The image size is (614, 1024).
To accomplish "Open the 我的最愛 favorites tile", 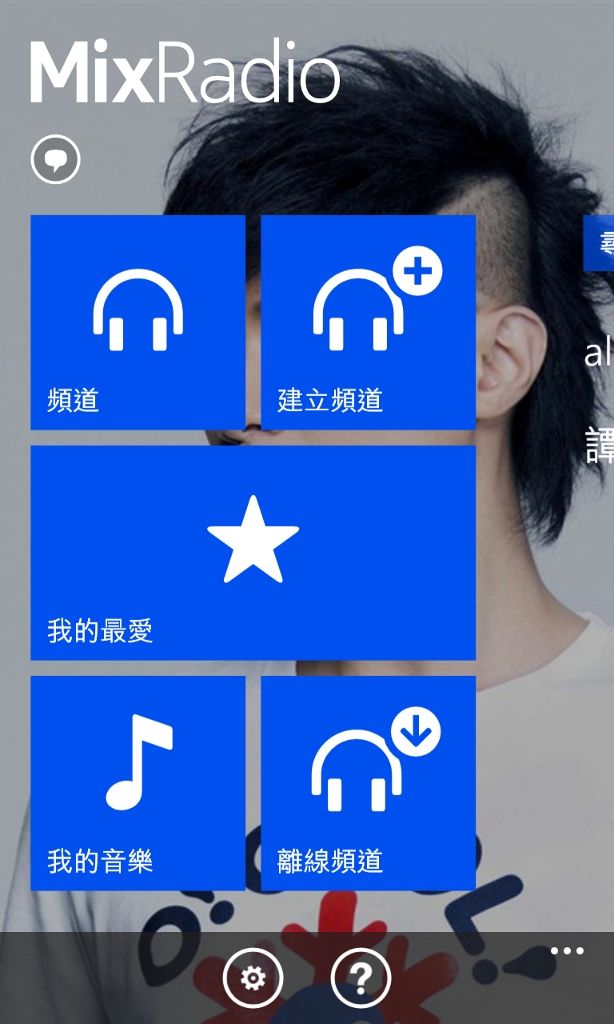I will (253, 552).
